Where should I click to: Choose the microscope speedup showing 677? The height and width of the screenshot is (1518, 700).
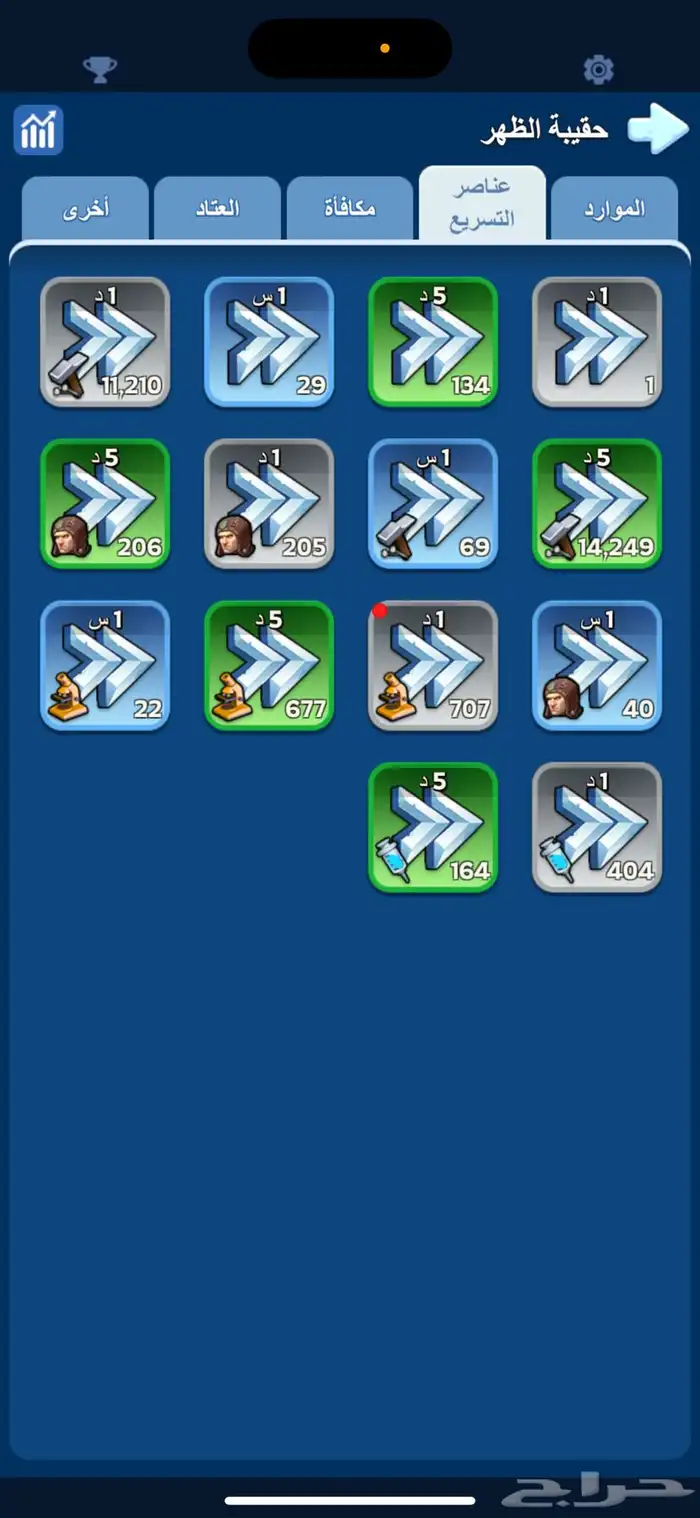pos(269,666)
